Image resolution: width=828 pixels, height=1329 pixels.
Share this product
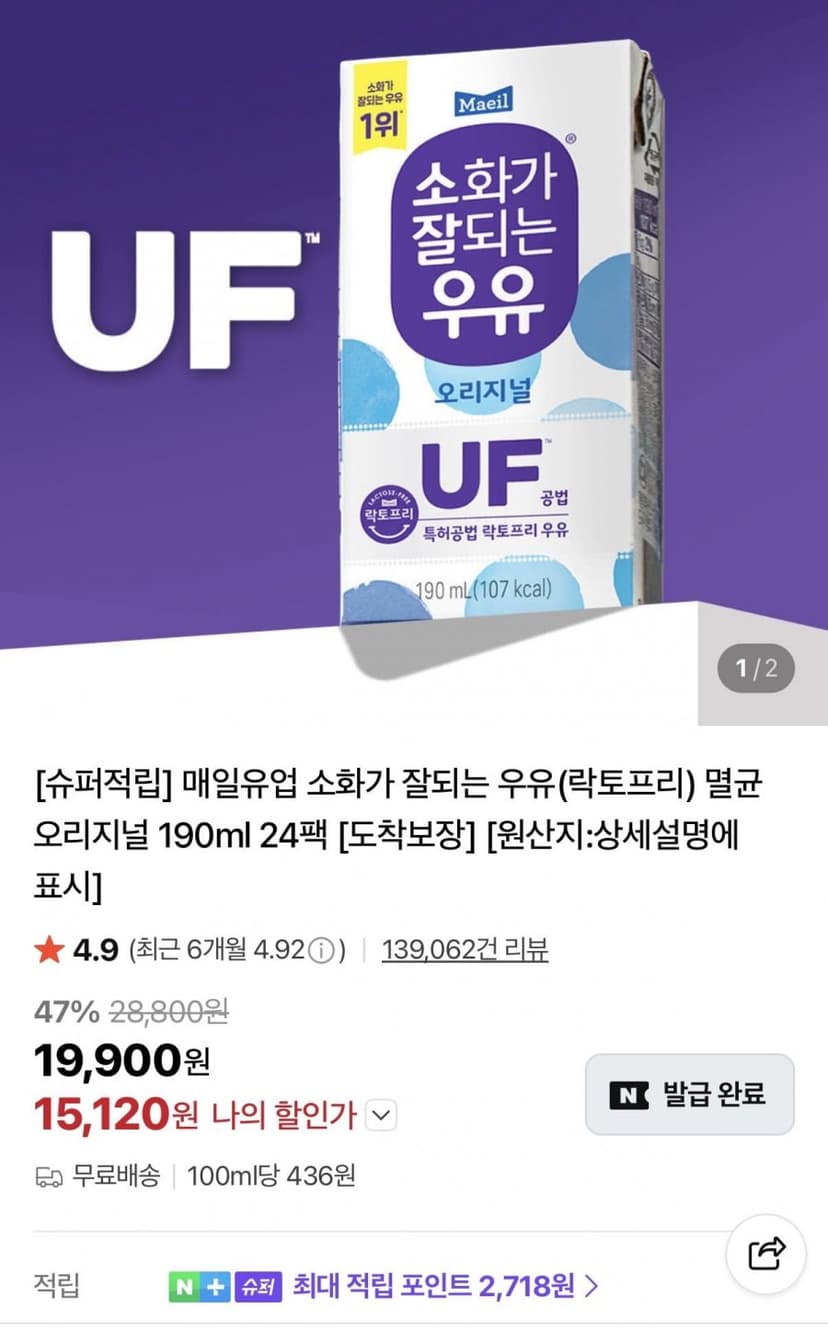tap(766, 1251)
